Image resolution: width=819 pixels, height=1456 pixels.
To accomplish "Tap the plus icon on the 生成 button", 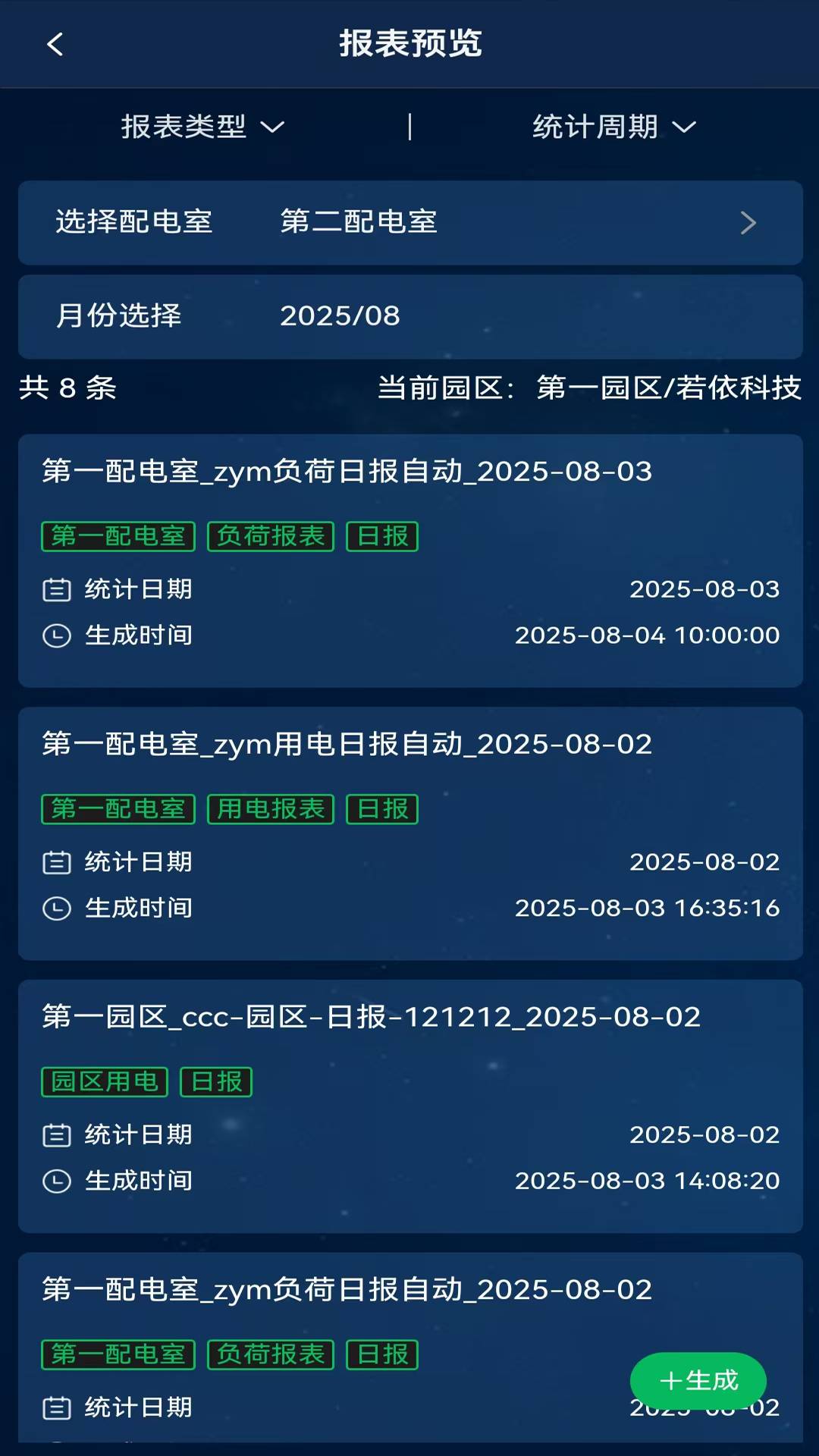I will tap(670, 1380).
